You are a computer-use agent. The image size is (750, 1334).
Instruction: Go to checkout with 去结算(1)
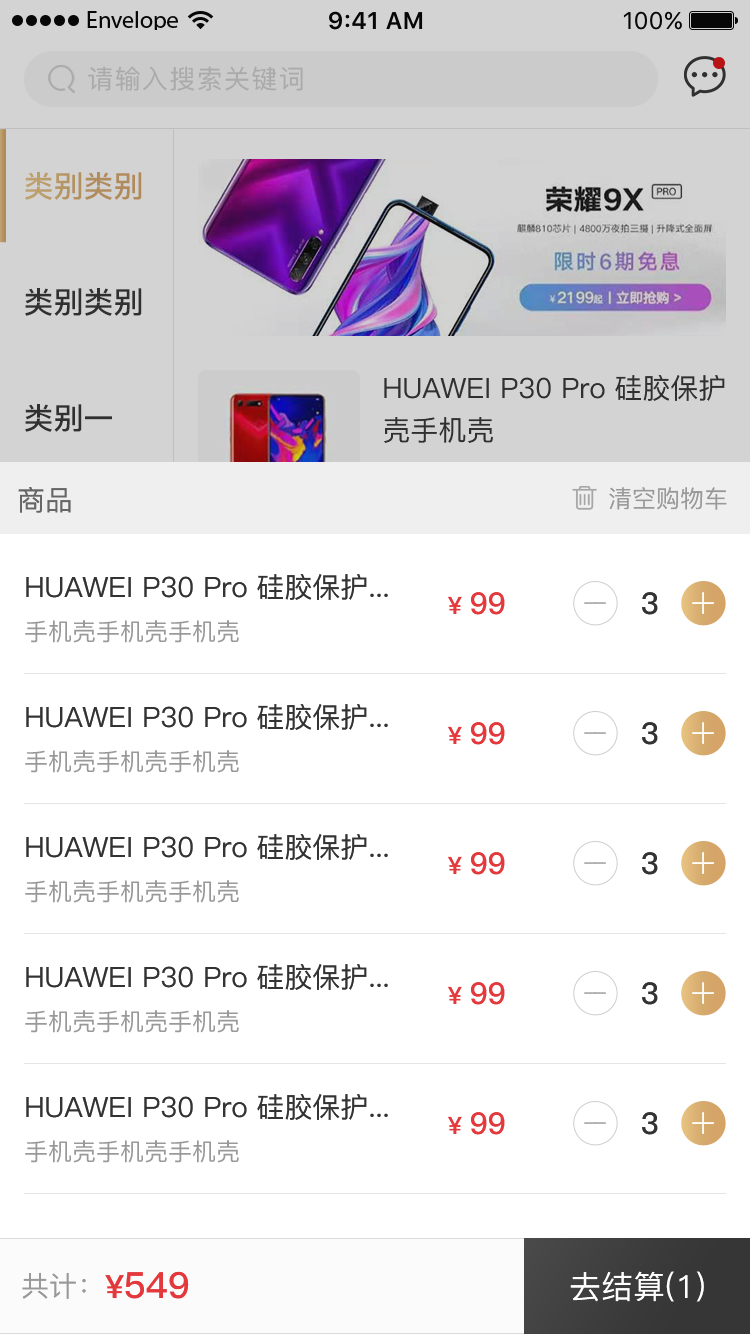[637, 1286]
